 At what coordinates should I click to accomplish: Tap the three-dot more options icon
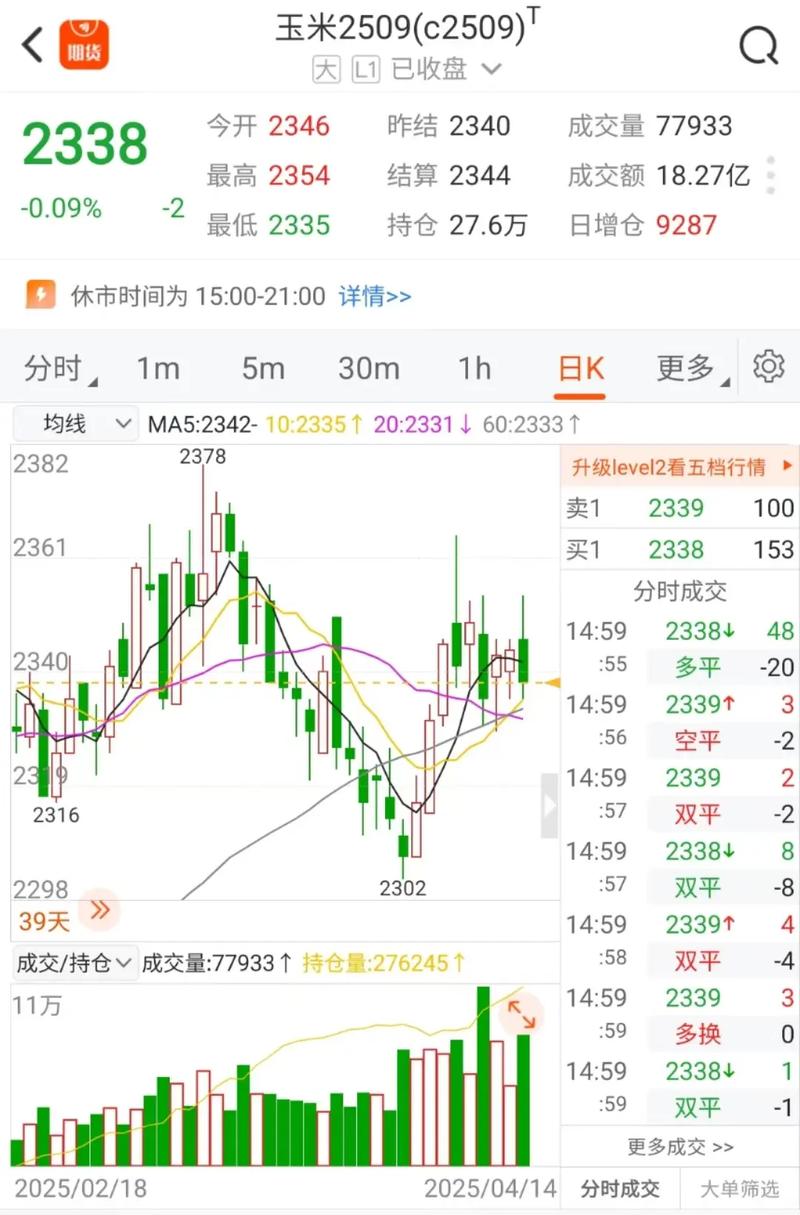point(770,175)
